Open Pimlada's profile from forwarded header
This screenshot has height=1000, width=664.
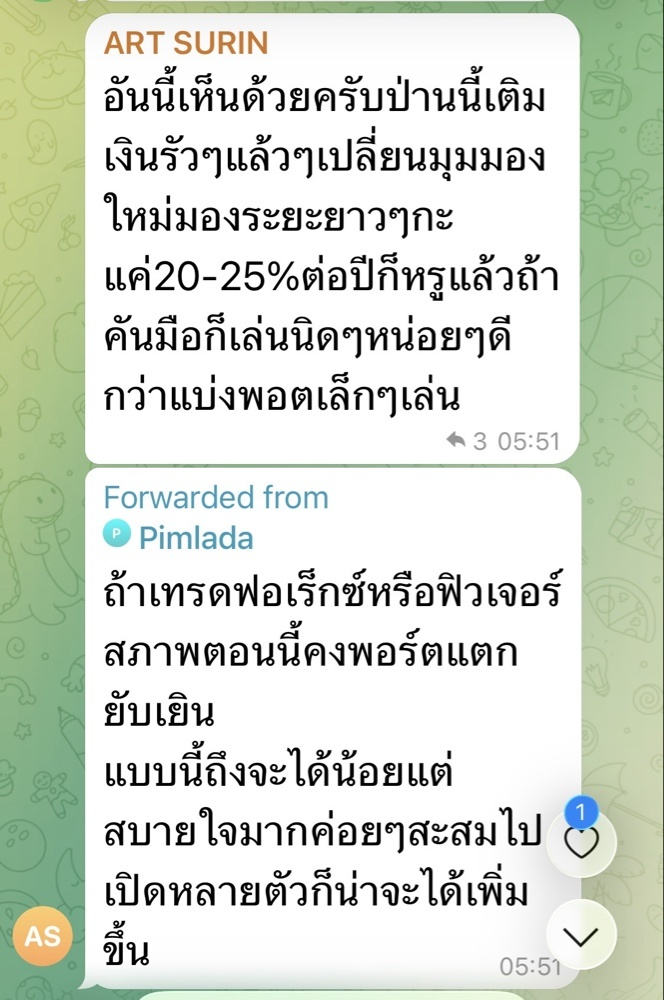pyautogui.click(x=195, y=538)
